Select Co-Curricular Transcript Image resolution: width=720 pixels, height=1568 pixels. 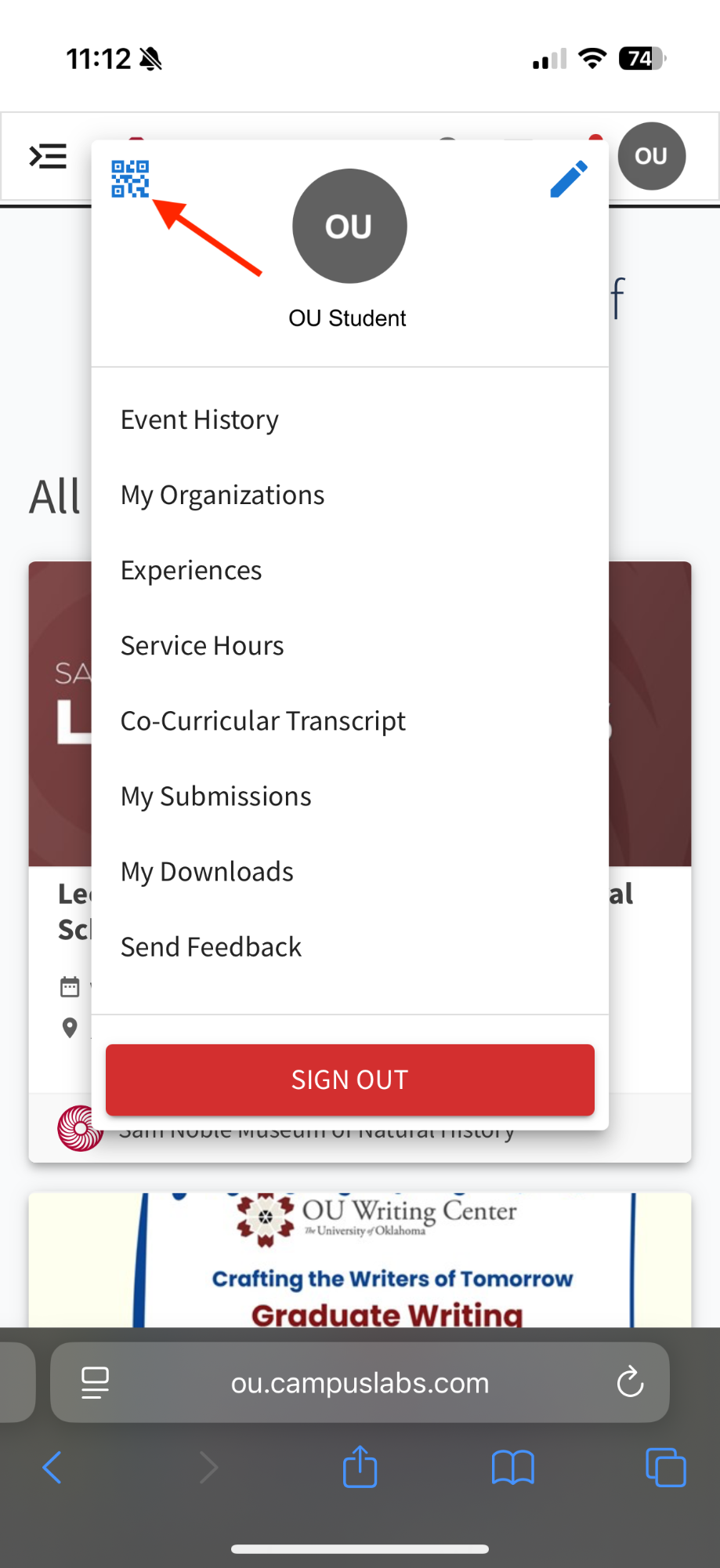pyautogui.click(x=262, y=720)
